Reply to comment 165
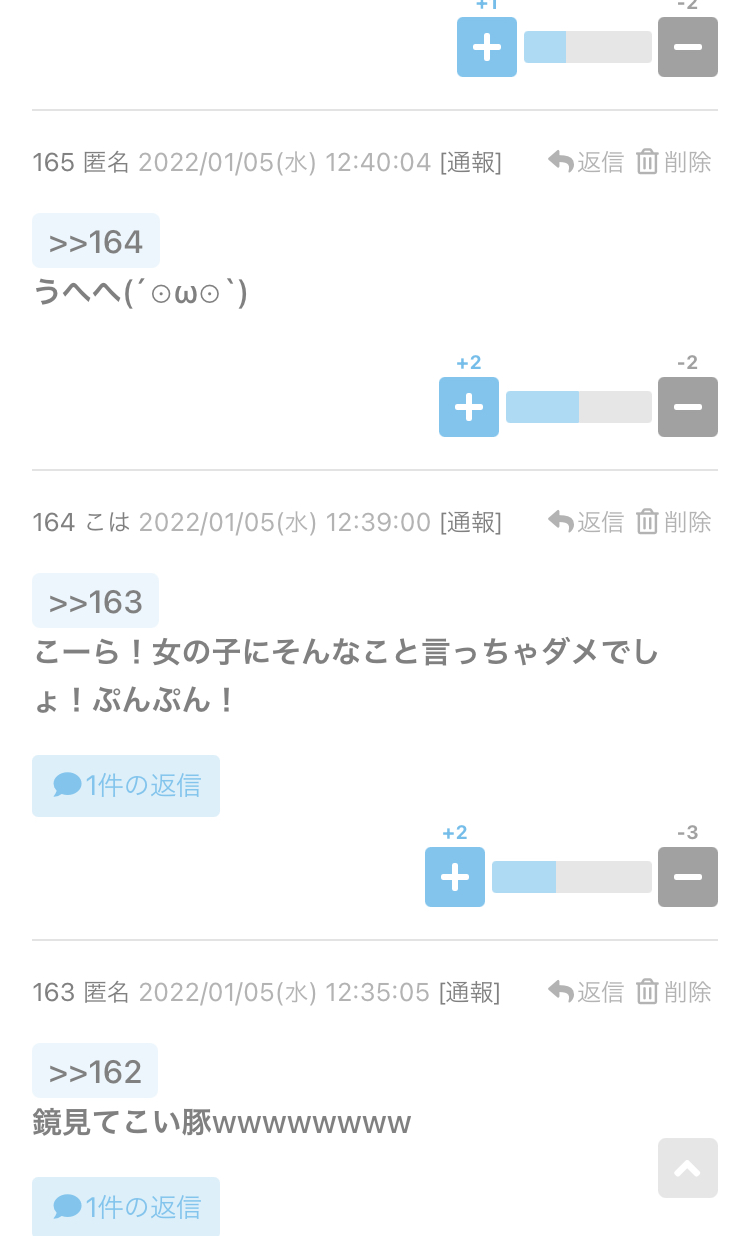Viewport: 744px width, 1236px height. pos(586,162)
